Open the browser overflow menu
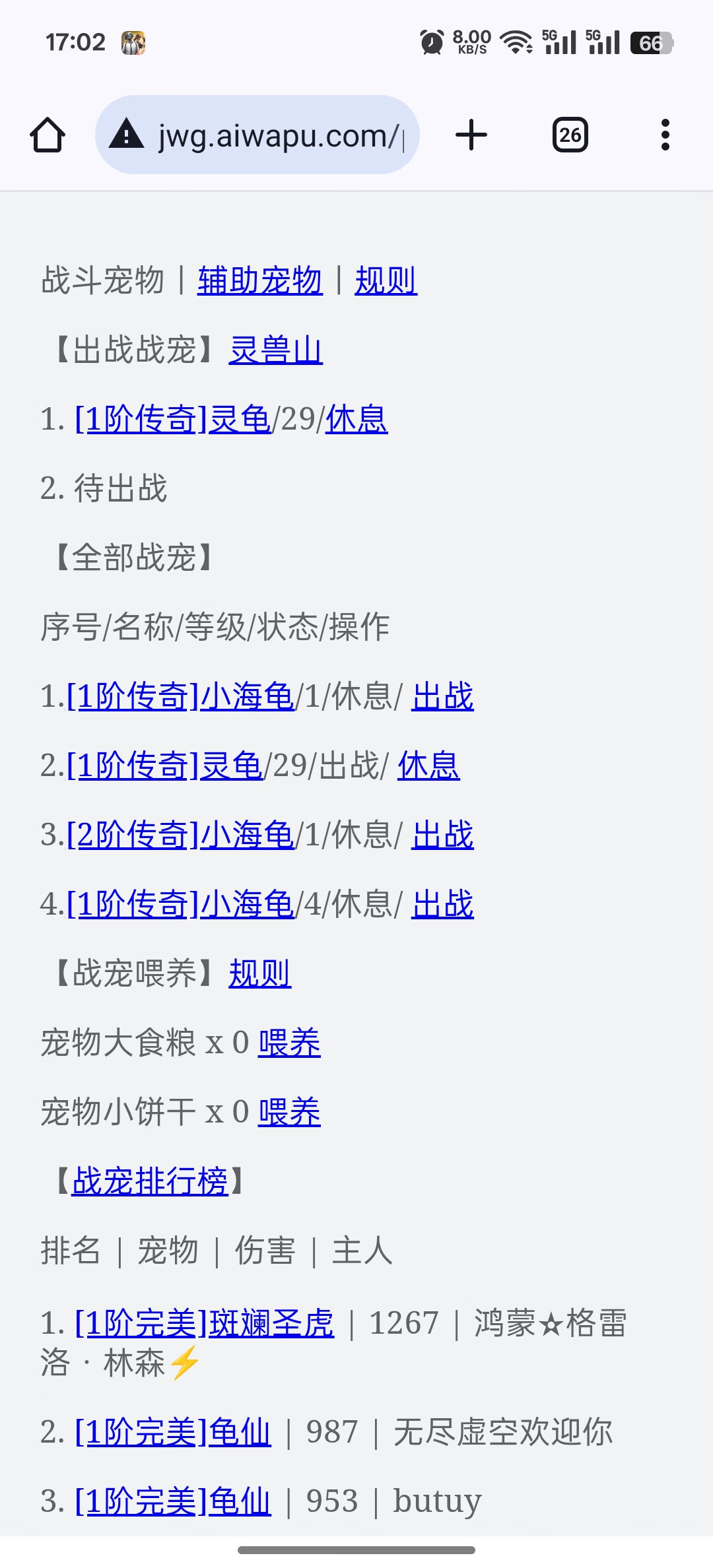713x1568 pixels. tap(665, 135)
